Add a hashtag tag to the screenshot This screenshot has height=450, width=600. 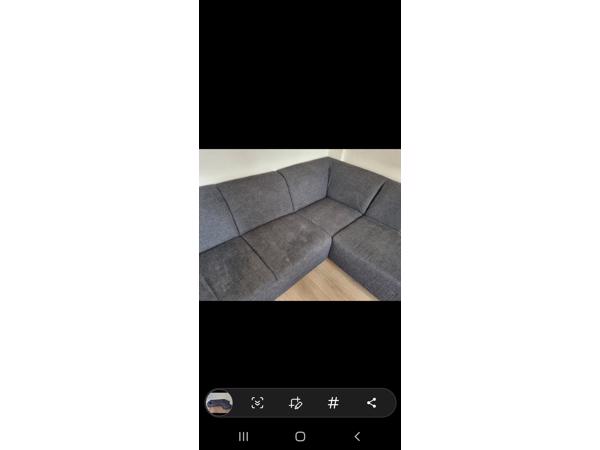coord(333,403)
